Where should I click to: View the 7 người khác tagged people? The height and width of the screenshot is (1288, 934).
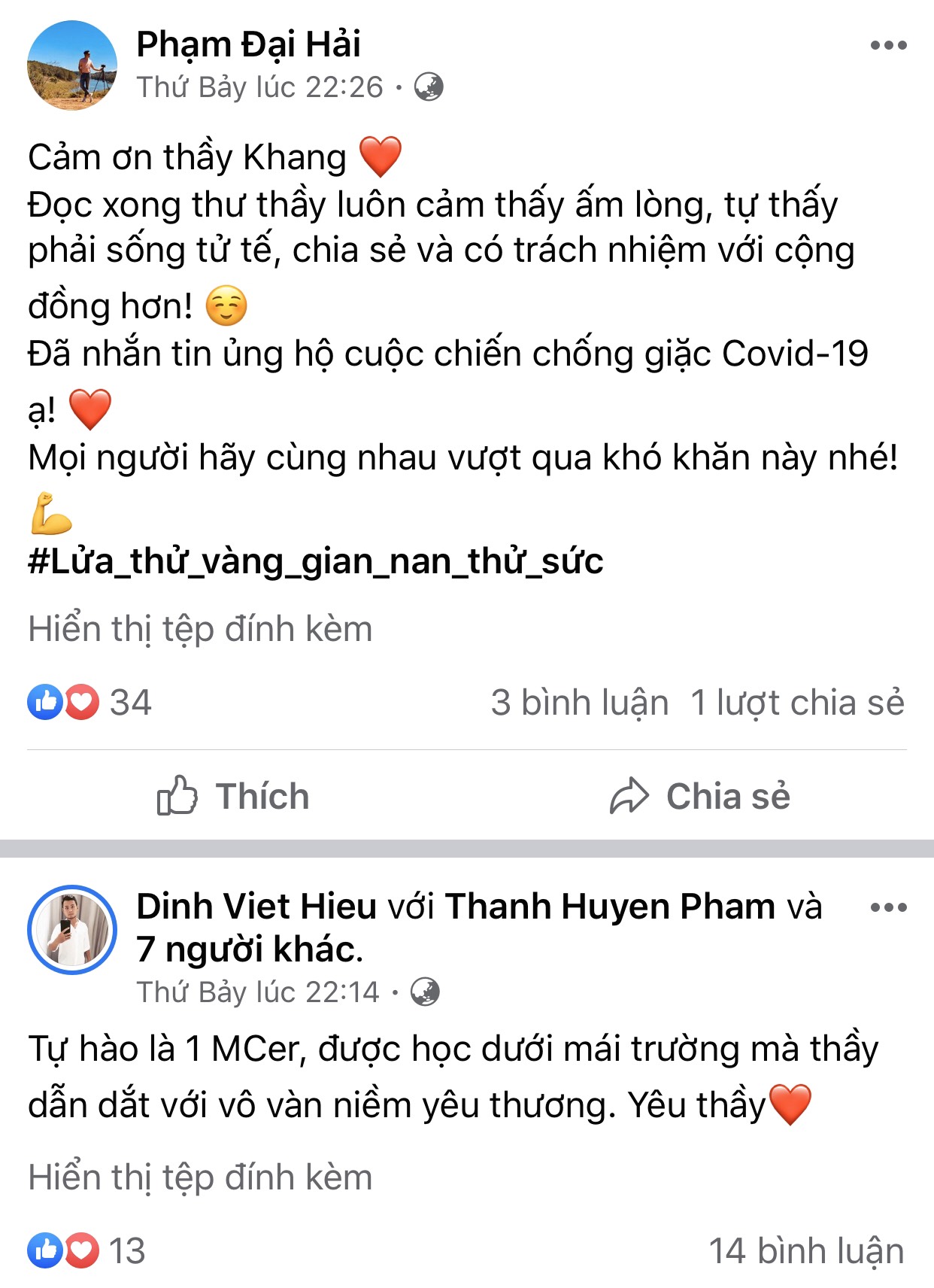(x=248, y=949)
